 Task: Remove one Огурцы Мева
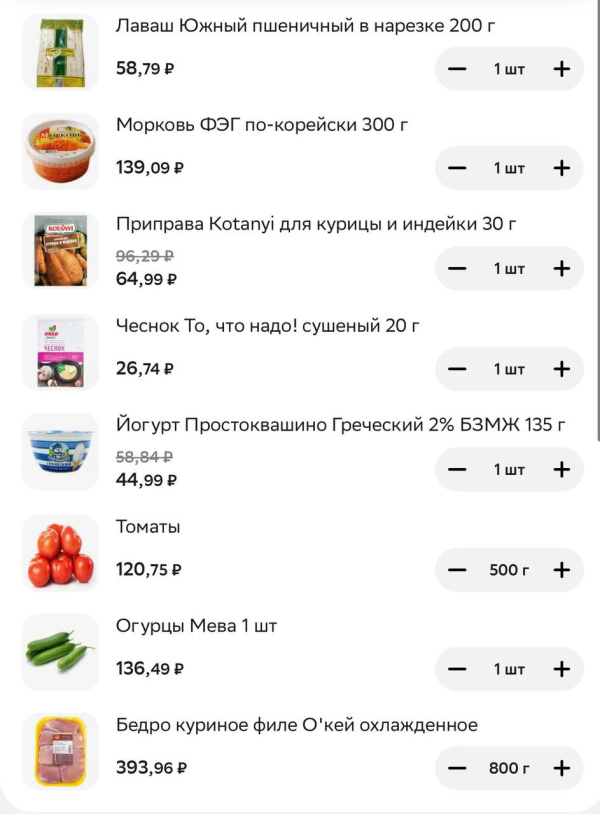coord(457,669)
